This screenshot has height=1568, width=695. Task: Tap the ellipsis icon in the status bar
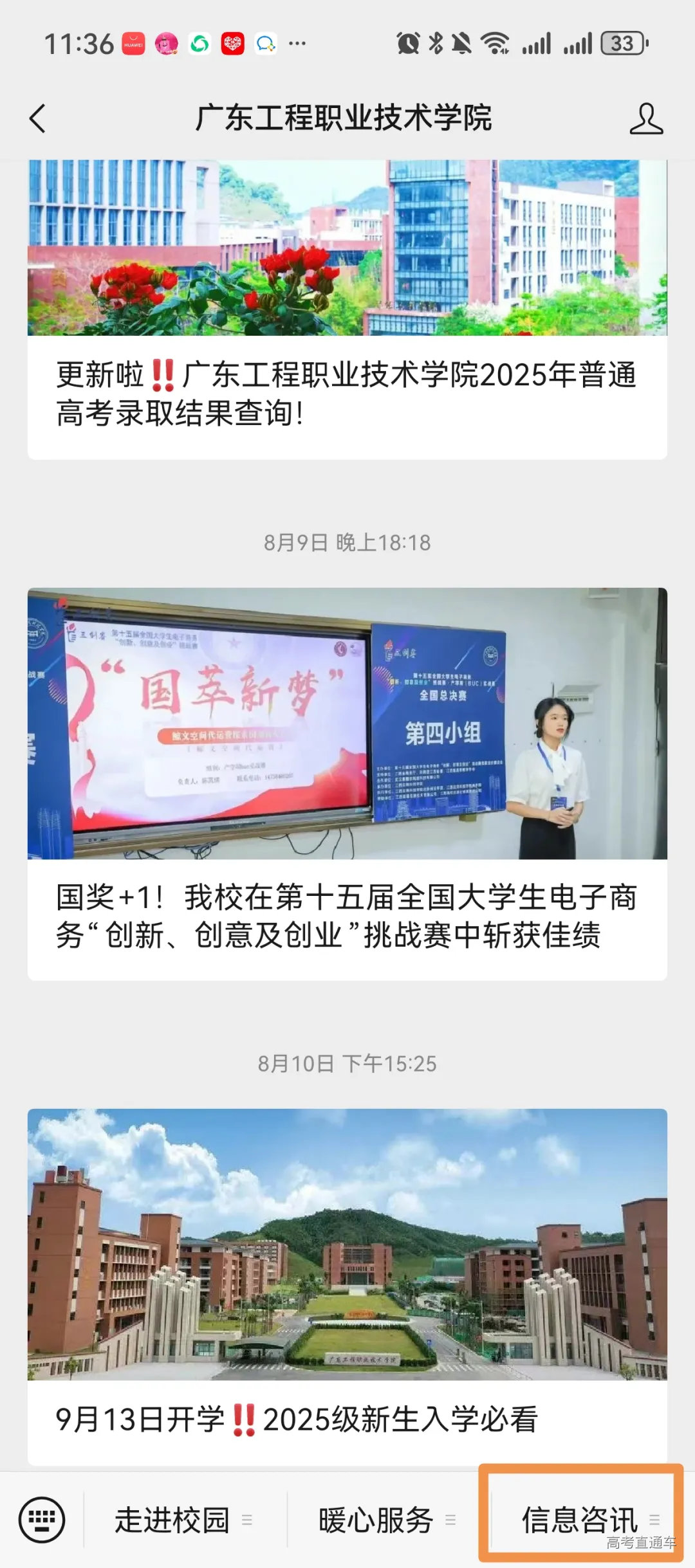tap(298, 44)
